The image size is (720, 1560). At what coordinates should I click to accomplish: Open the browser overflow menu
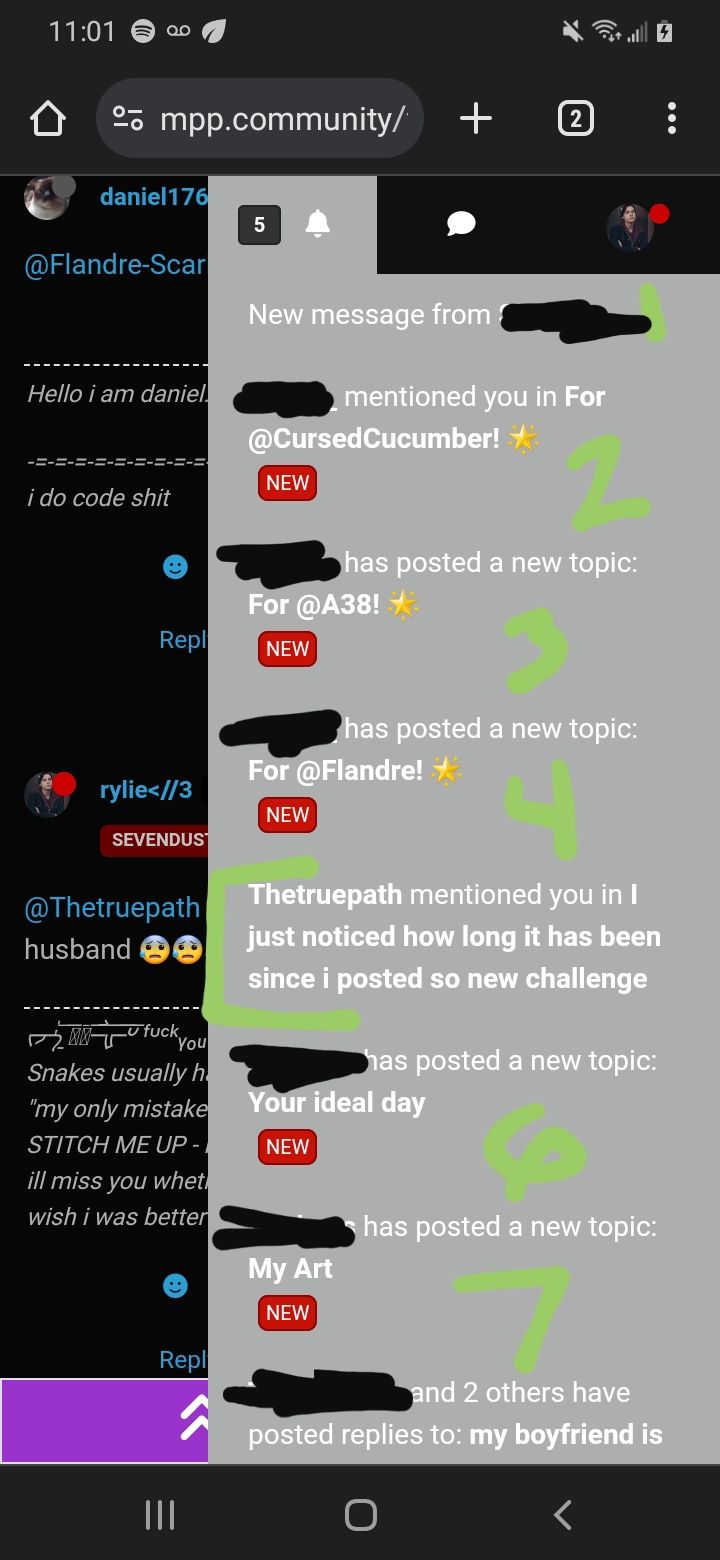(x=671, y=119)
